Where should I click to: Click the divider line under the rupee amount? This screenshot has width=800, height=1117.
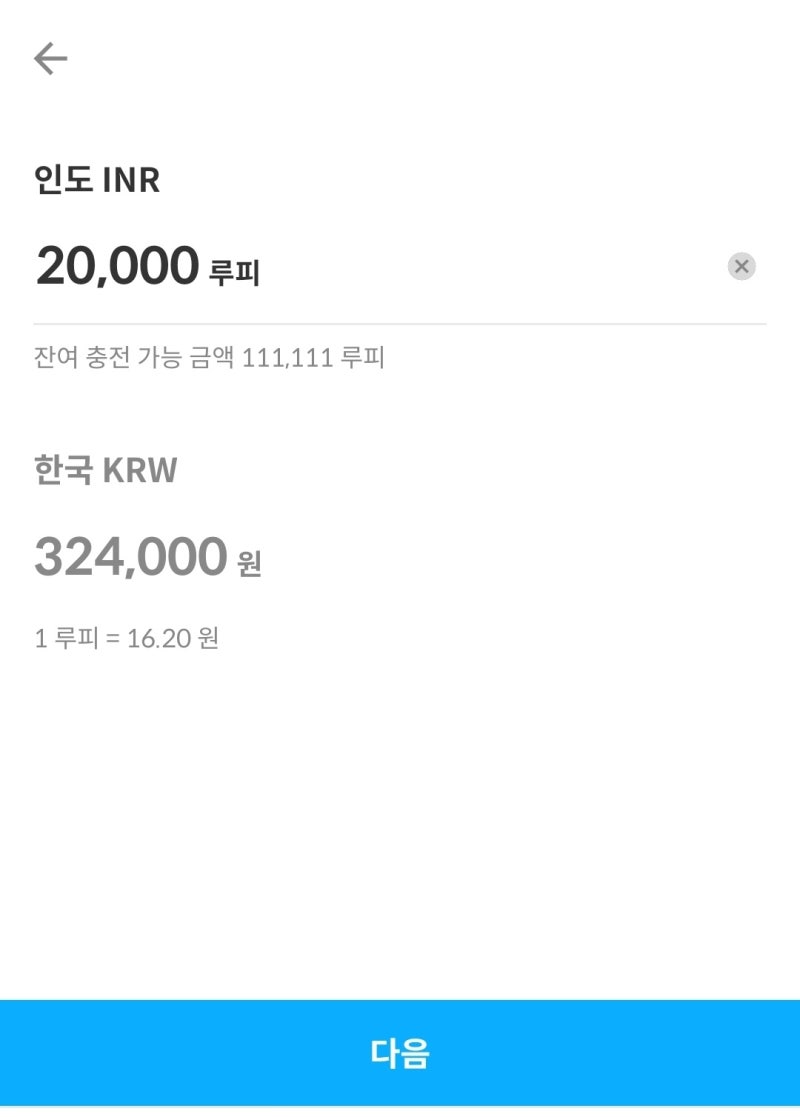coord(400,320)
